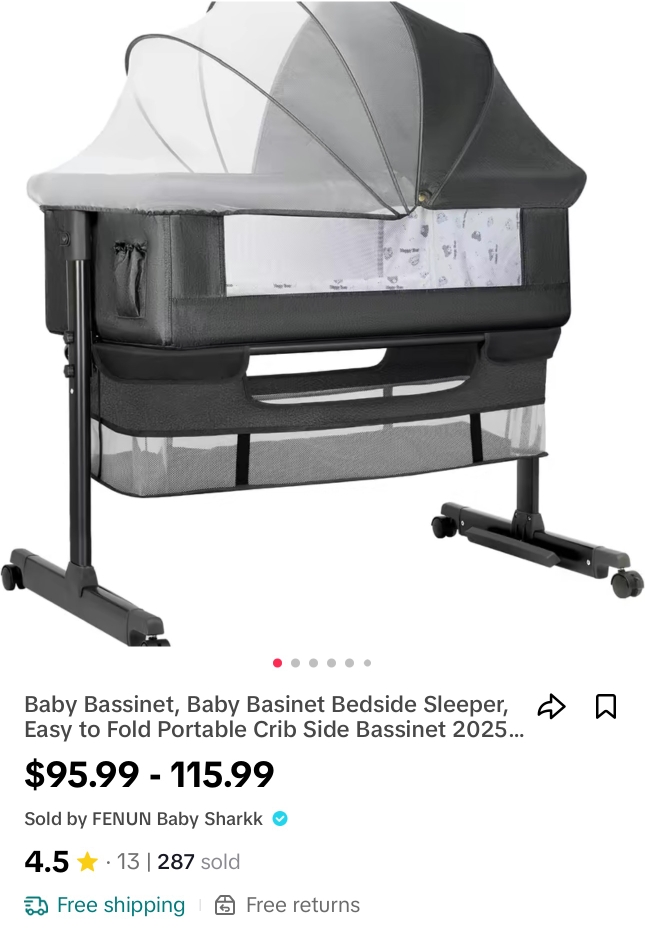Viewport: 645px width, 933px height.
Task: View the 4.5 star rating reviews
Action: coord(60,862)
